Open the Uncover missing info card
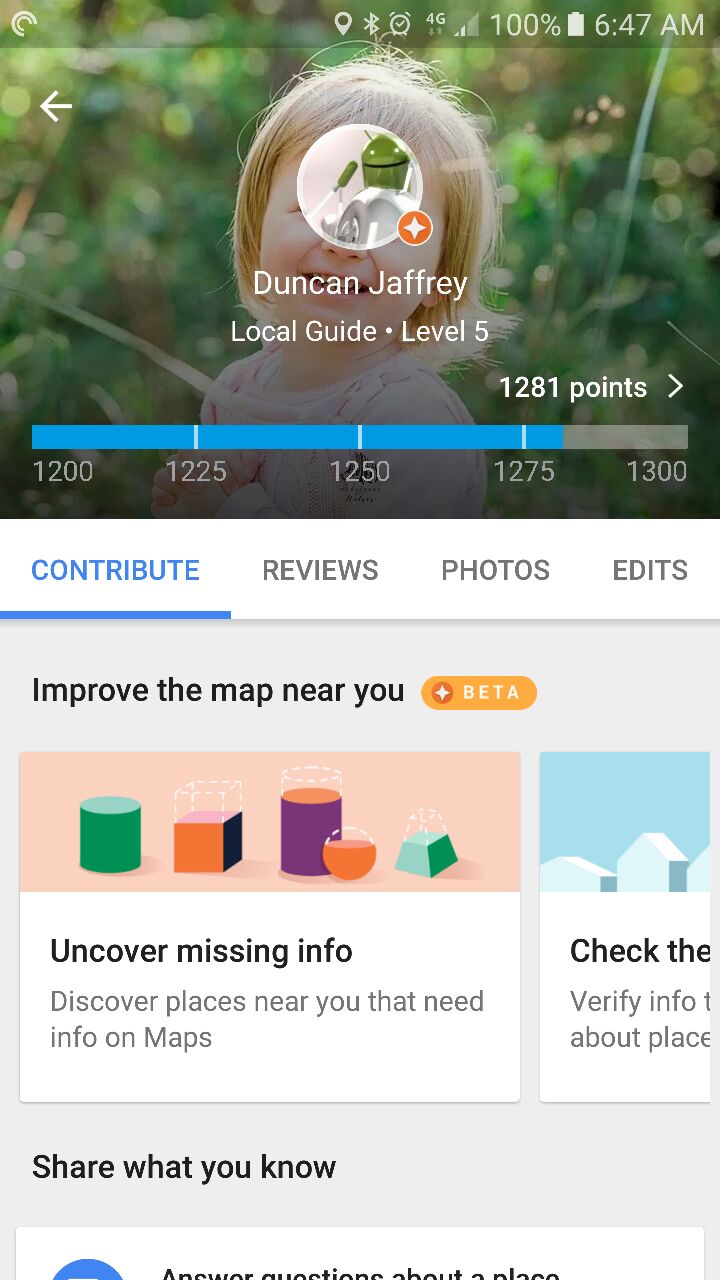 coord(270,927)
